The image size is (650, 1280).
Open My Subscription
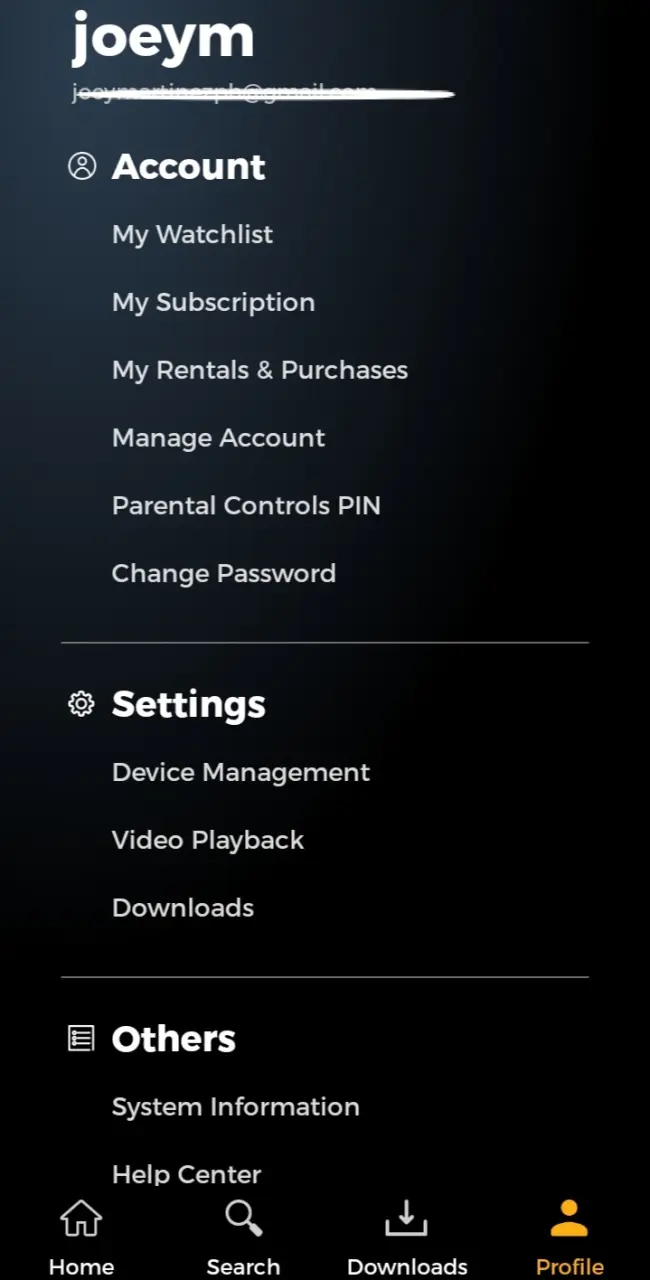pos(213,303)
